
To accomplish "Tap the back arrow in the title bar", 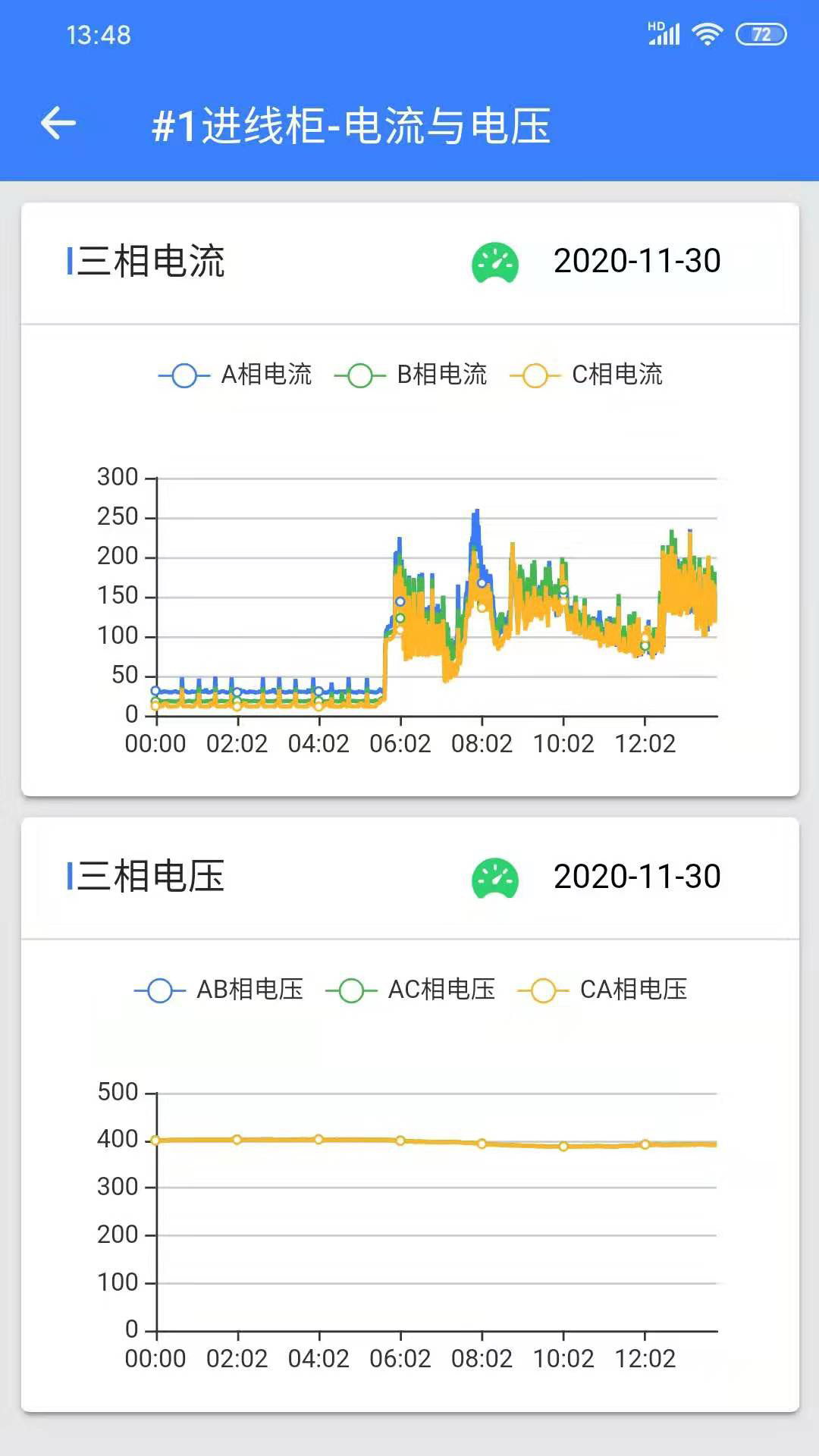I will point(57,121).
